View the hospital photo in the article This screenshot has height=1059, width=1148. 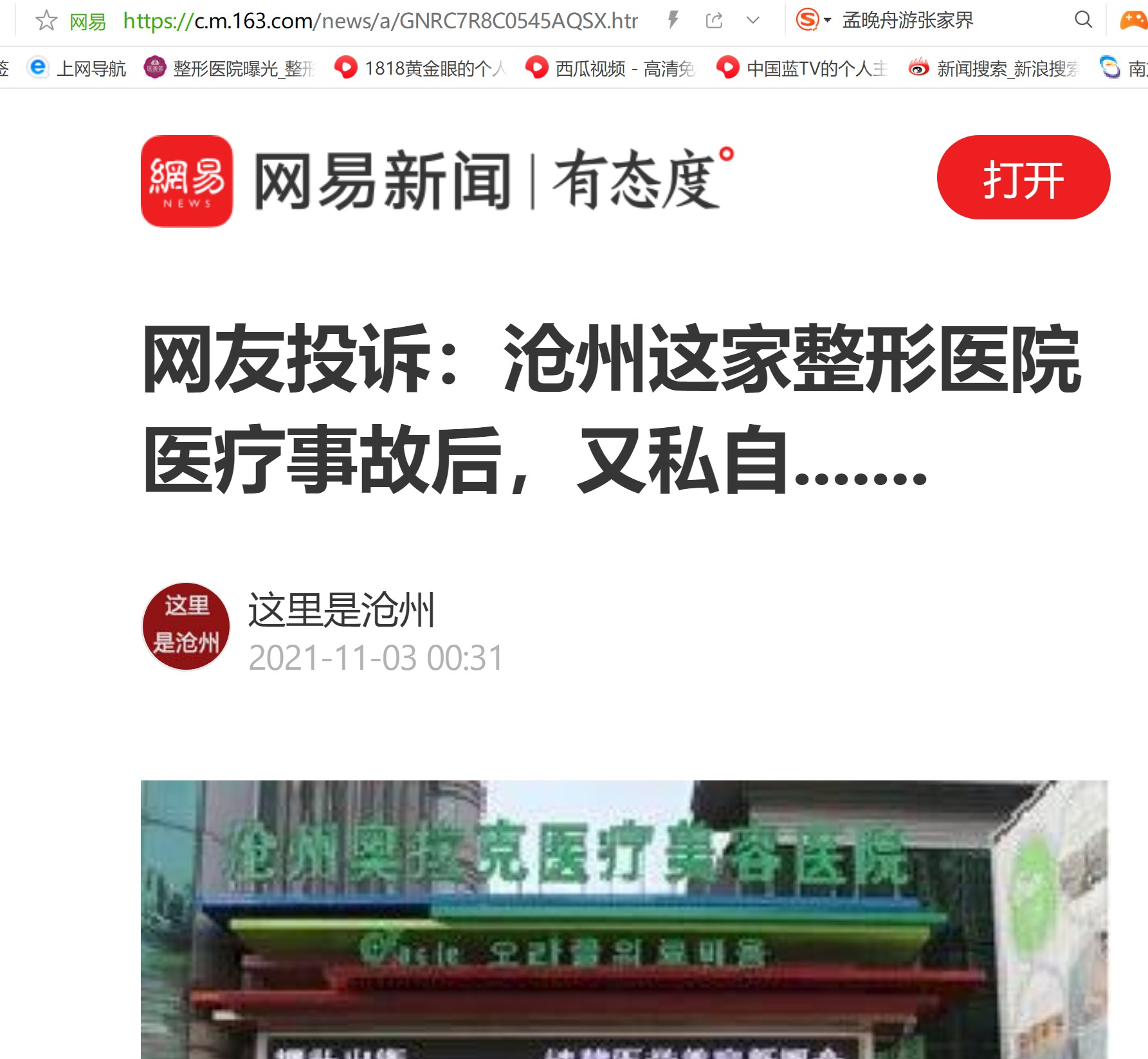tap(624, 920)
